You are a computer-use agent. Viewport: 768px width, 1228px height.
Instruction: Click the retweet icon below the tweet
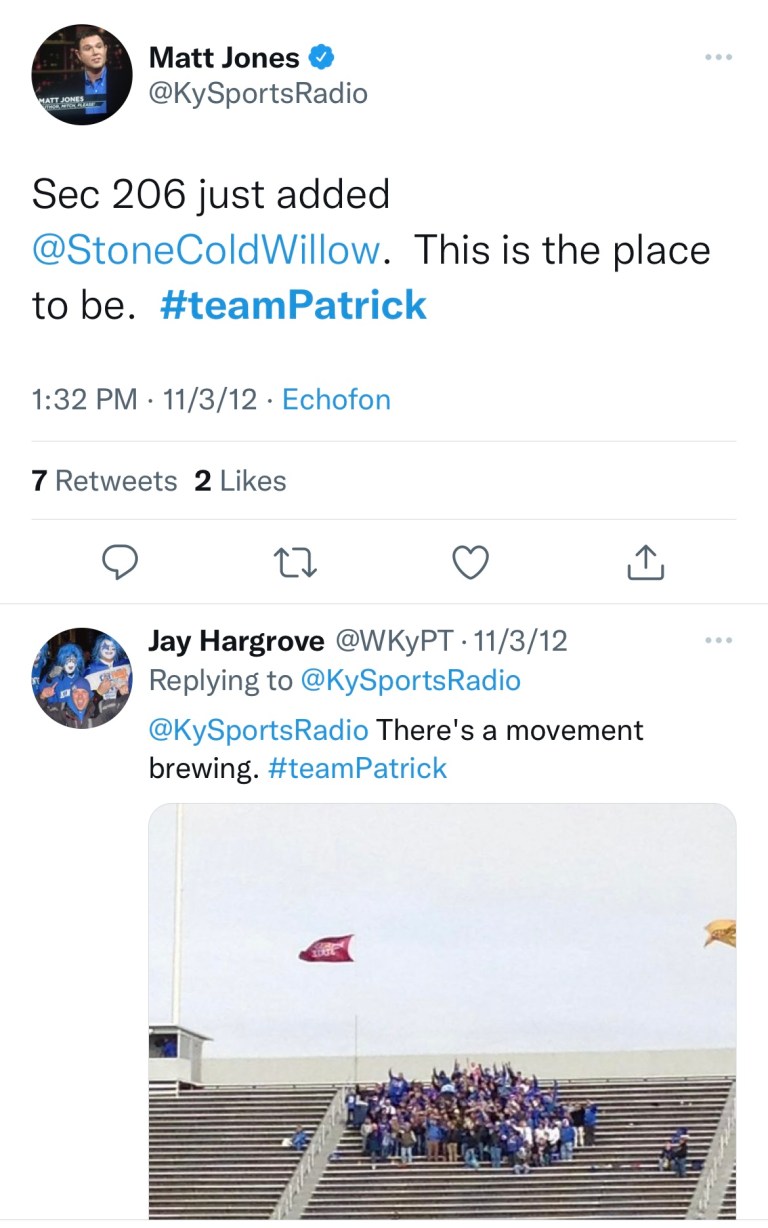294,562
